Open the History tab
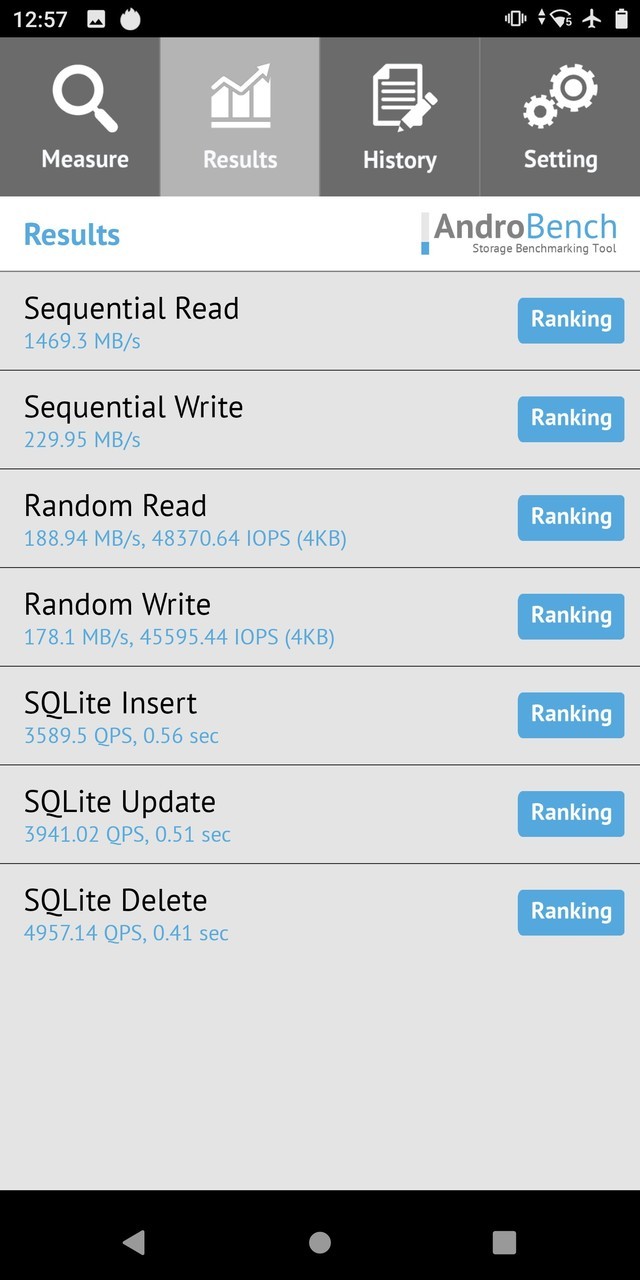 coord(400,117)
